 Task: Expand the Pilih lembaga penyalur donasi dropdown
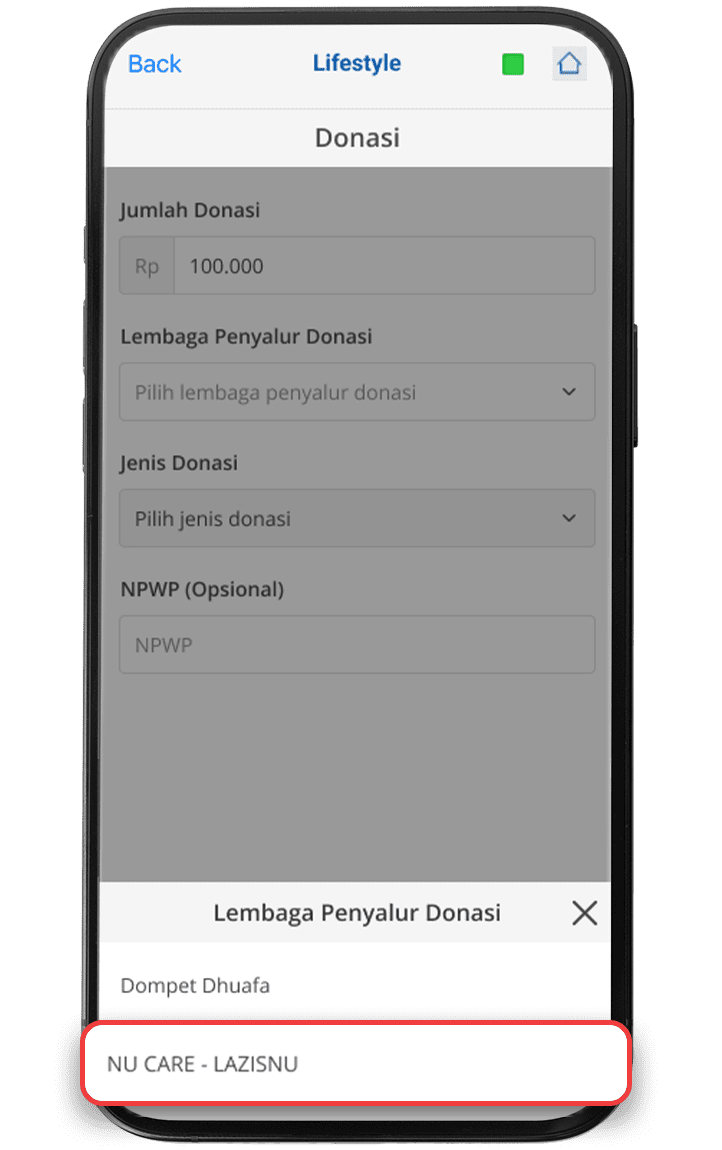357,392
